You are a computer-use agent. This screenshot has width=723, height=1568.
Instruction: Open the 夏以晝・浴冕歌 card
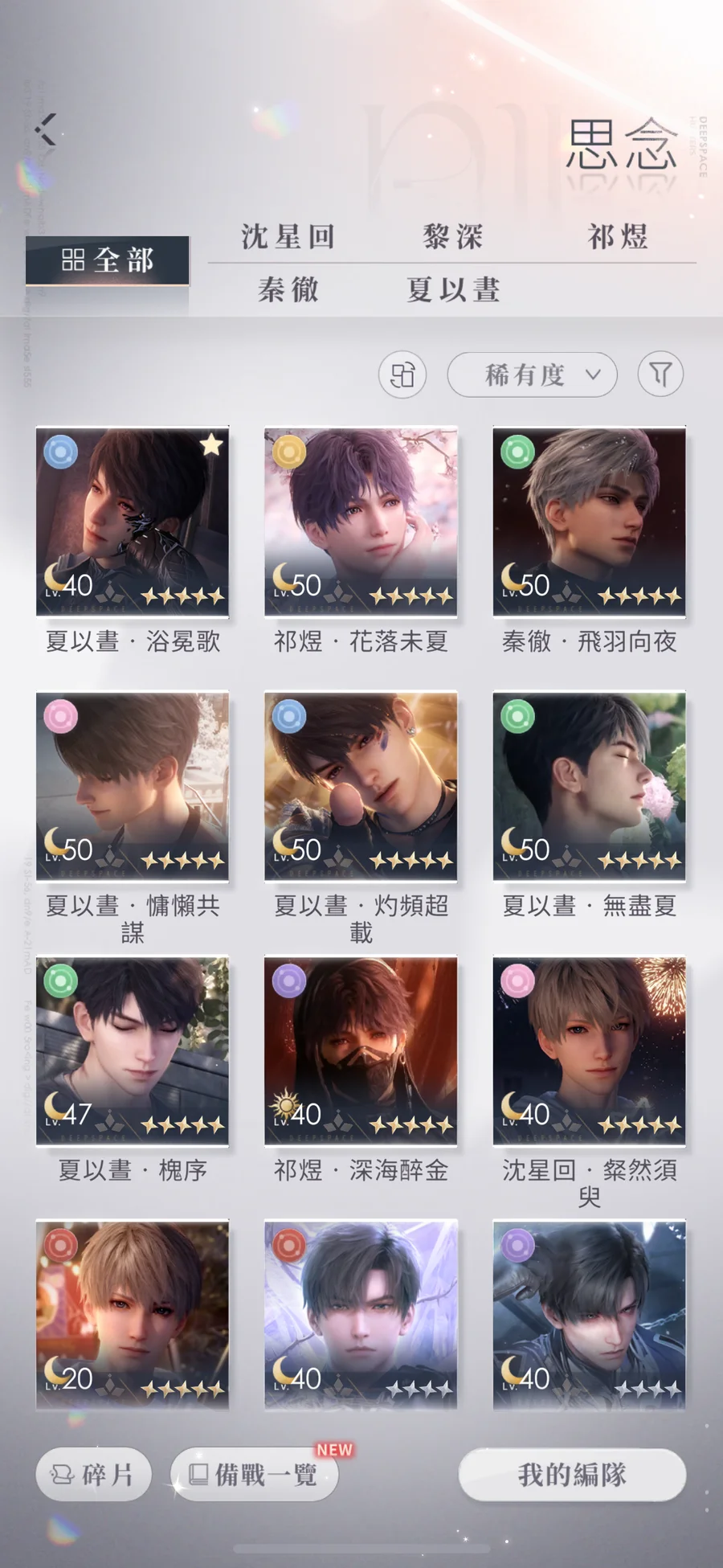pos(133,522)
